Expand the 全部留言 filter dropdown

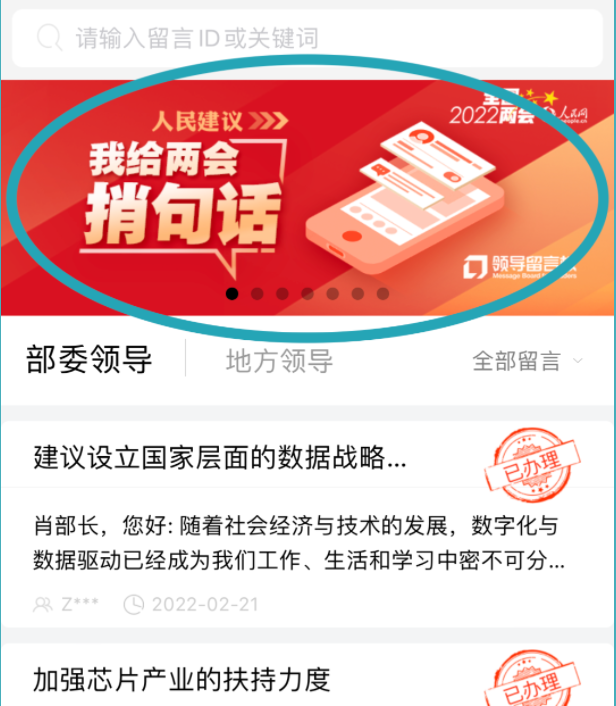[527, 361]
